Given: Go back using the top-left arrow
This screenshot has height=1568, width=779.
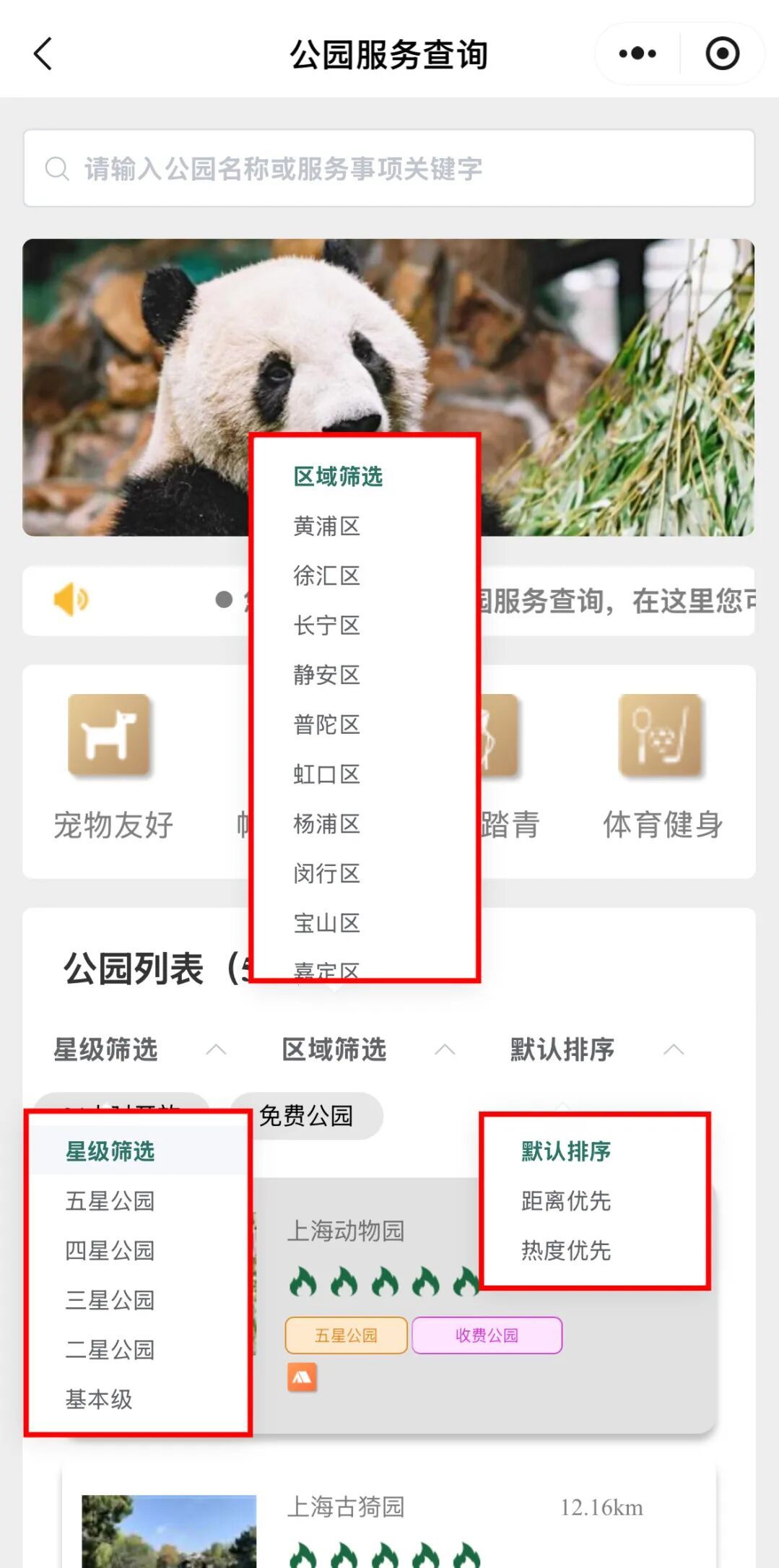Looking at the screenshot, I should tap(43, 54).
